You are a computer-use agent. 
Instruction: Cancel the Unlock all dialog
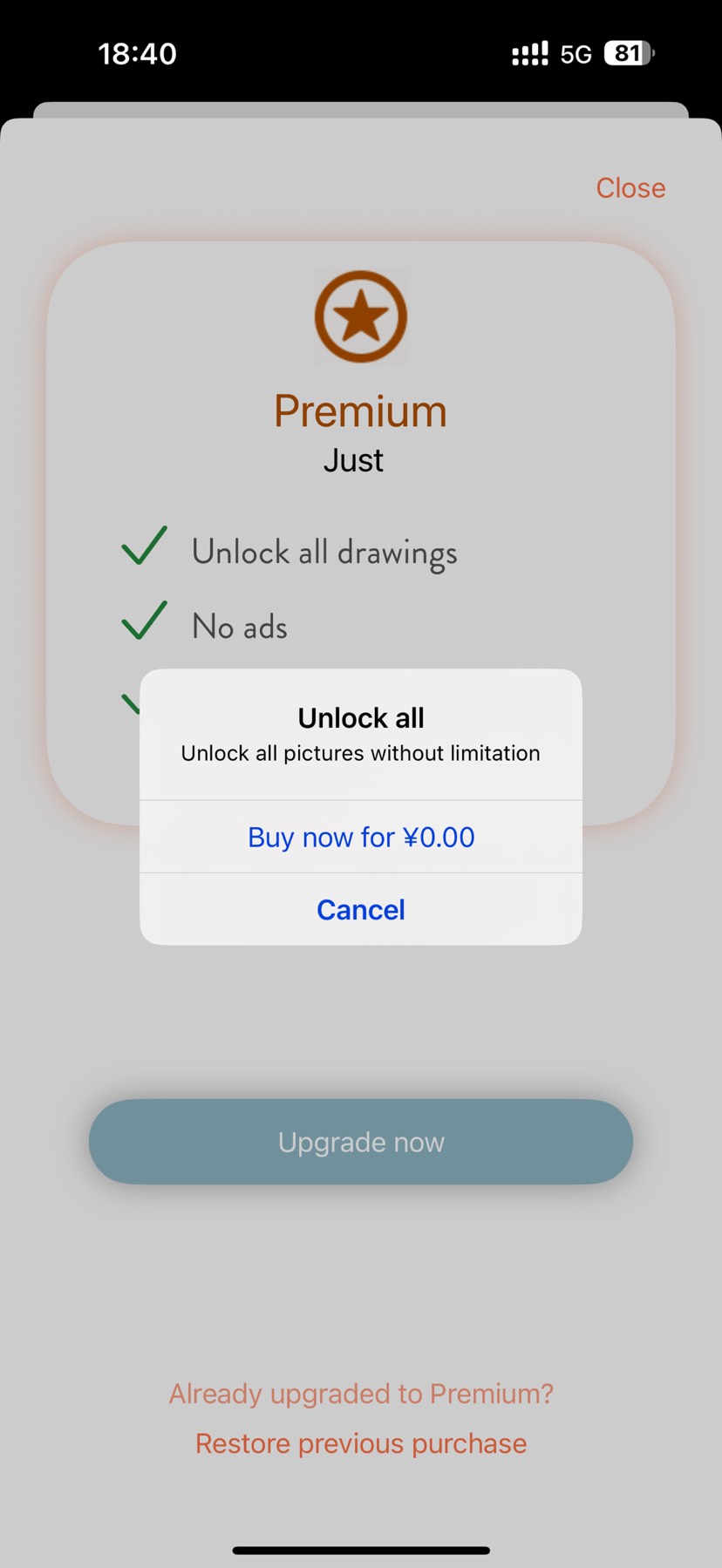pos(361,910)
